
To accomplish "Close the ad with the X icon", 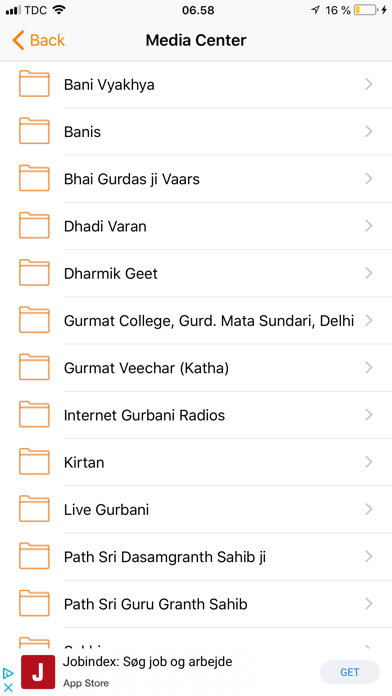I will point(8,688).
